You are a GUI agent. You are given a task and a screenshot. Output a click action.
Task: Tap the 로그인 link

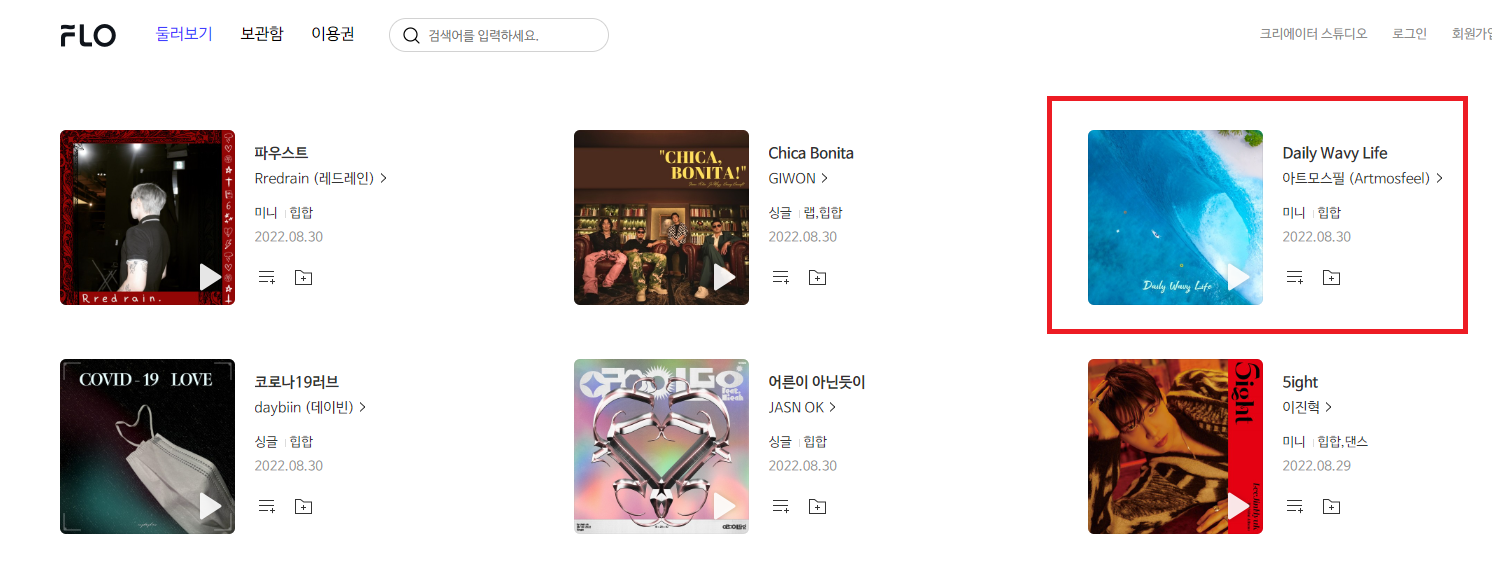1409,34
